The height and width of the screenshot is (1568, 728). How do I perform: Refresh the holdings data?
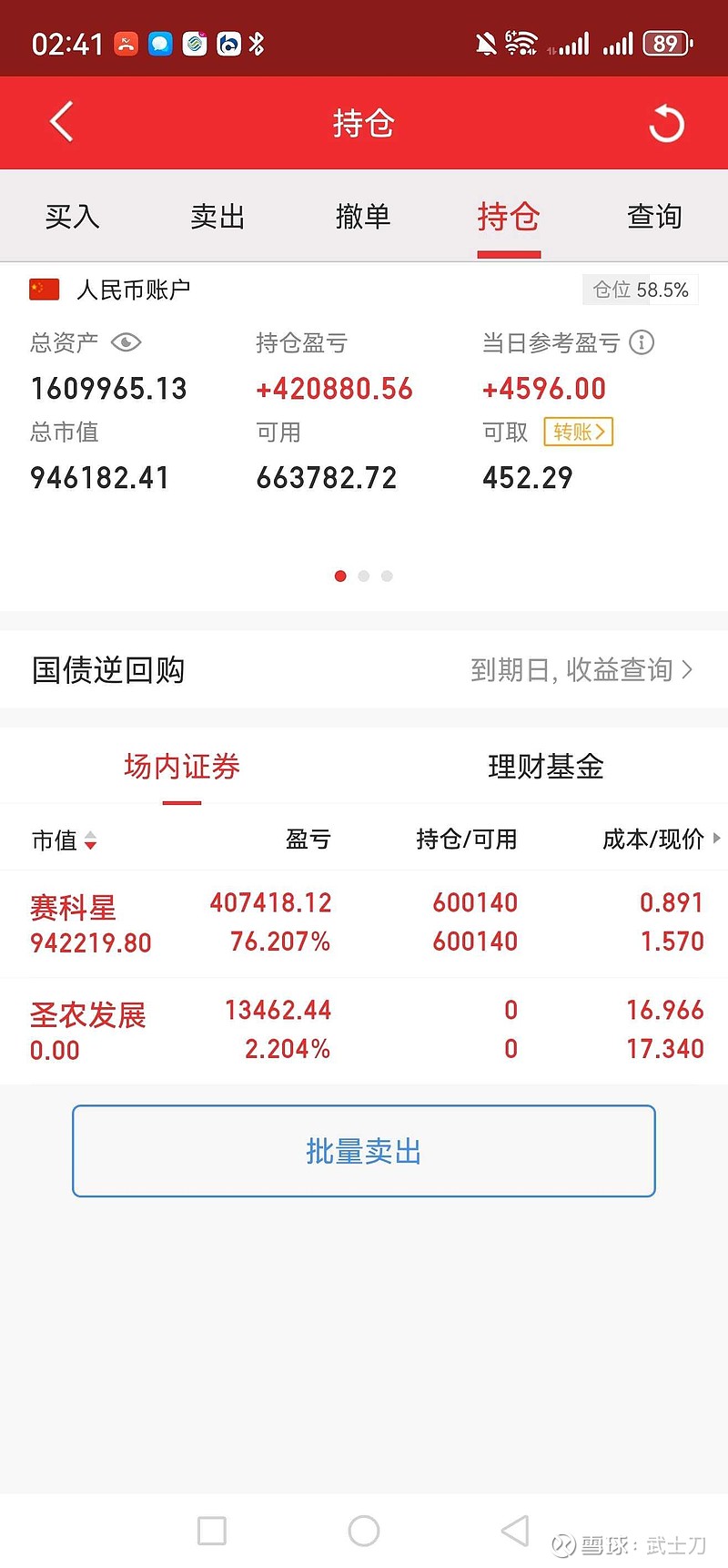[x=666, y=123]
